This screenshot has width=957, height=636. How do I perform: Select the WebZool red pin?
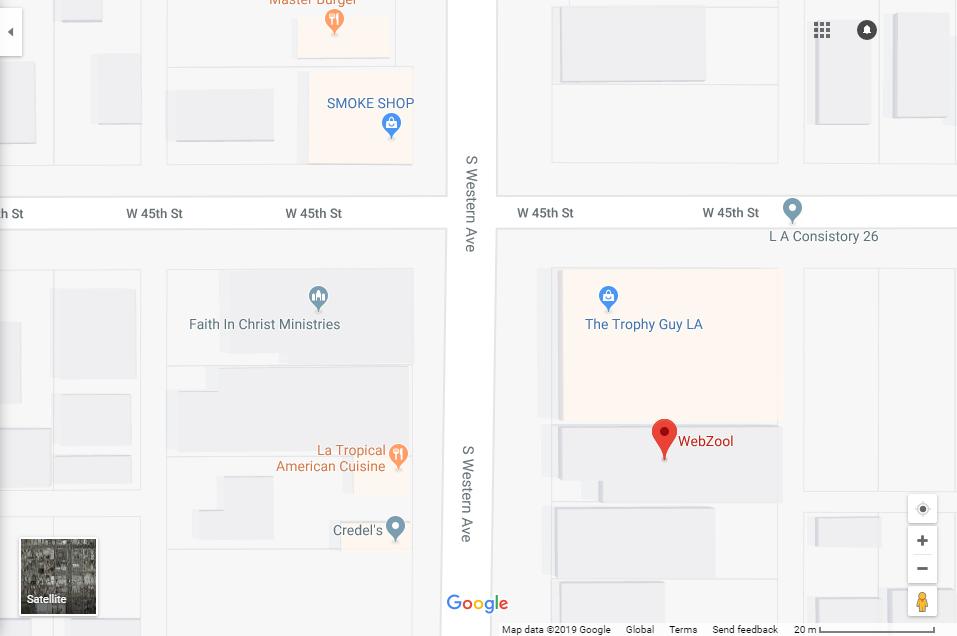[x=664, y=438]
